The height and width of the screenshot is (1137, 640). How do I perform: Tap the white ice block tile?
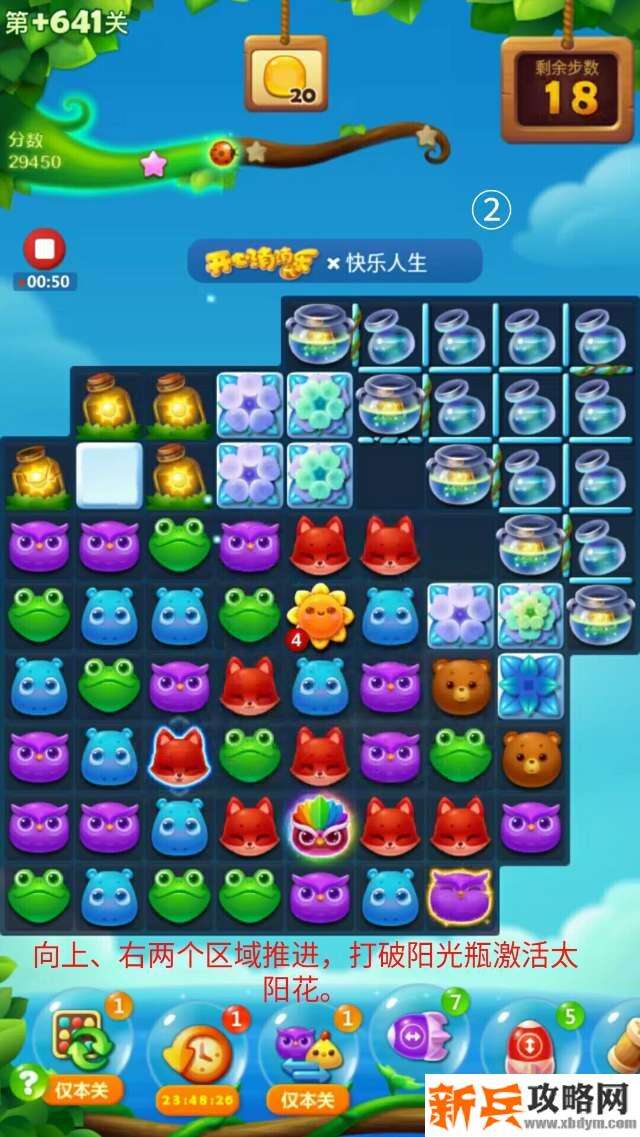point(109,475)
